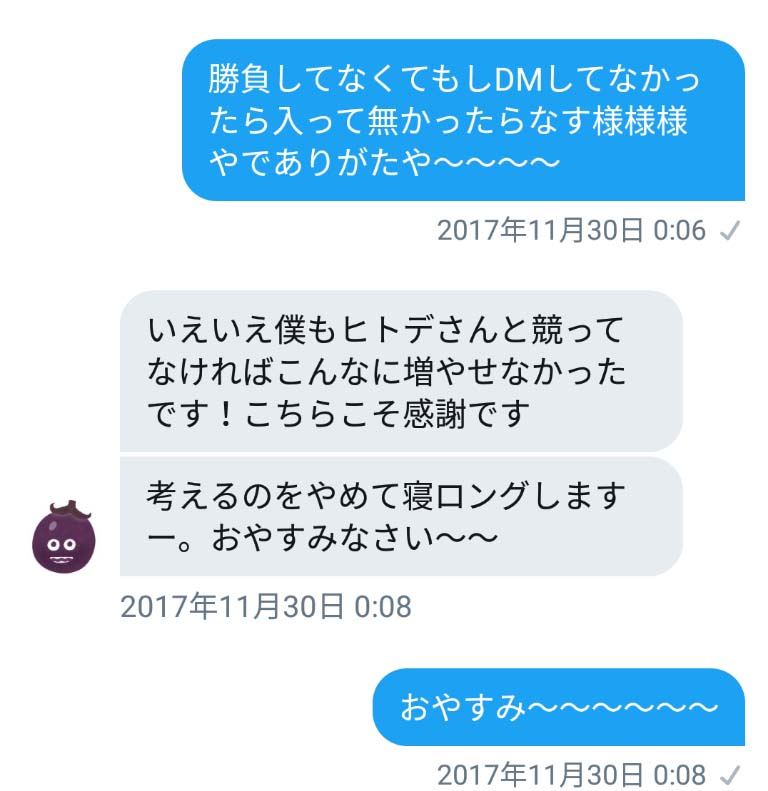
Task: Tap the いえいえ僕もヒトデさん message bubble
Action: [x=400, y=371]
